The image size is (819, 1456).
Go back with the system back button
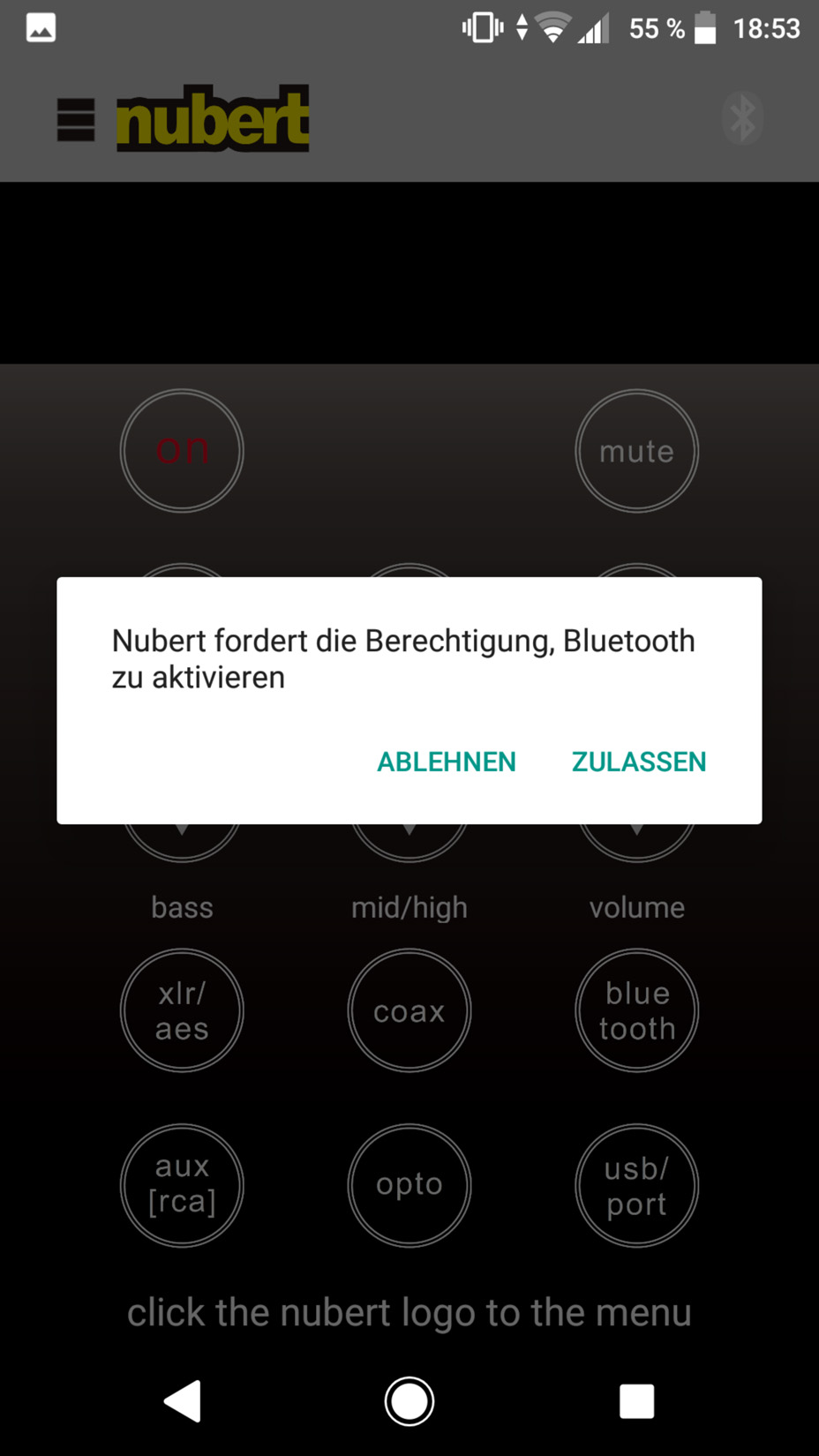click(x=183, y=1400)
